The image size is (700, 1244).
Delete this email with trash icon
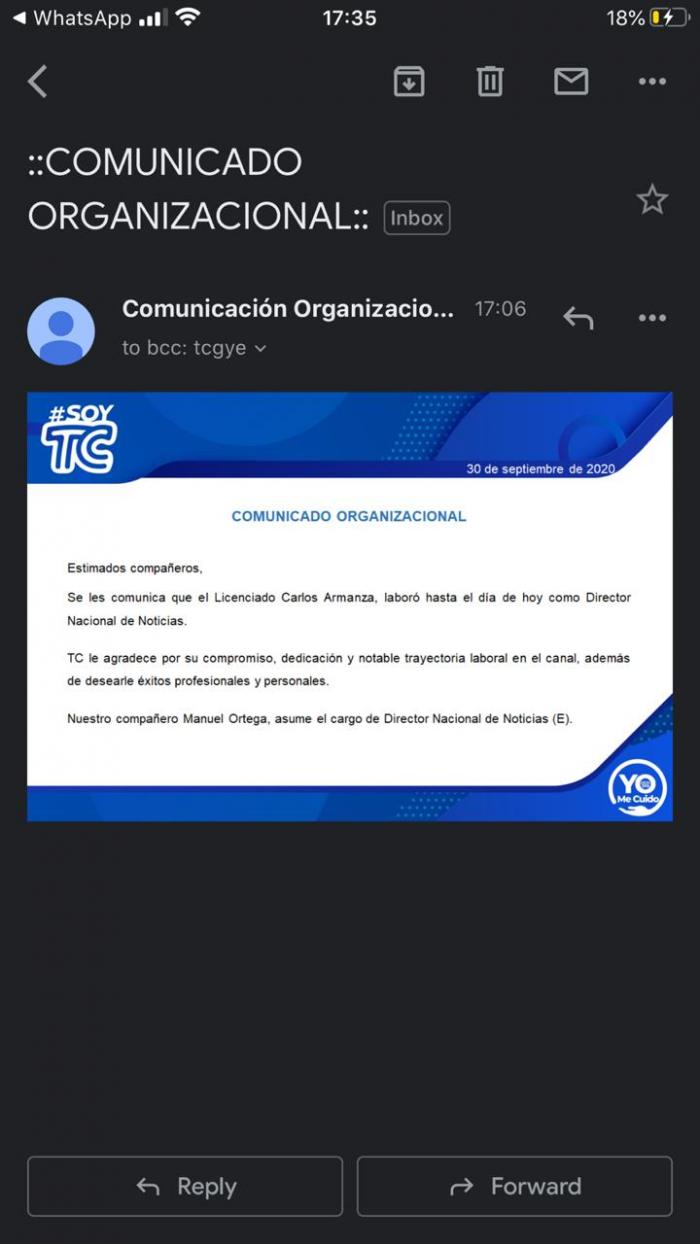pyautogui.click(x=489, y=81)
